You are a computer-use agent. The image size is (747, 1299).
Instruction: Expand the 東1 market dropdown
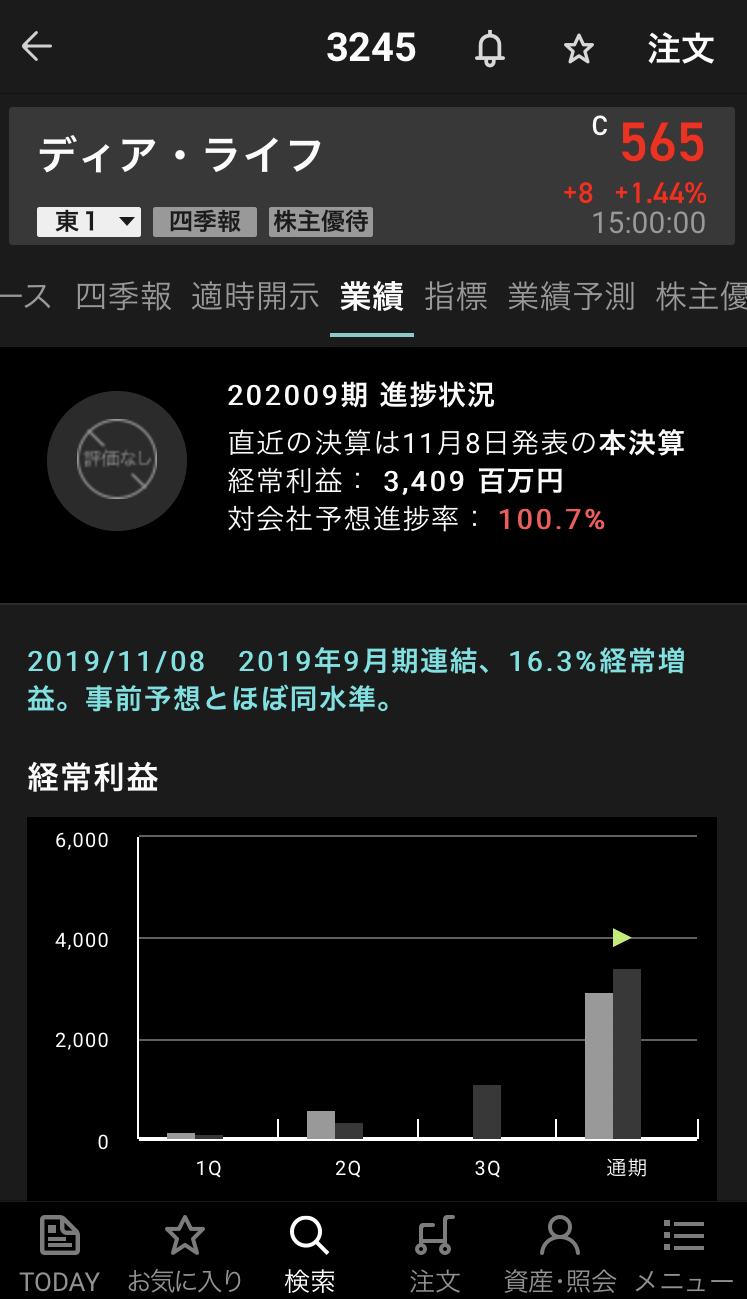click(89, 222)
